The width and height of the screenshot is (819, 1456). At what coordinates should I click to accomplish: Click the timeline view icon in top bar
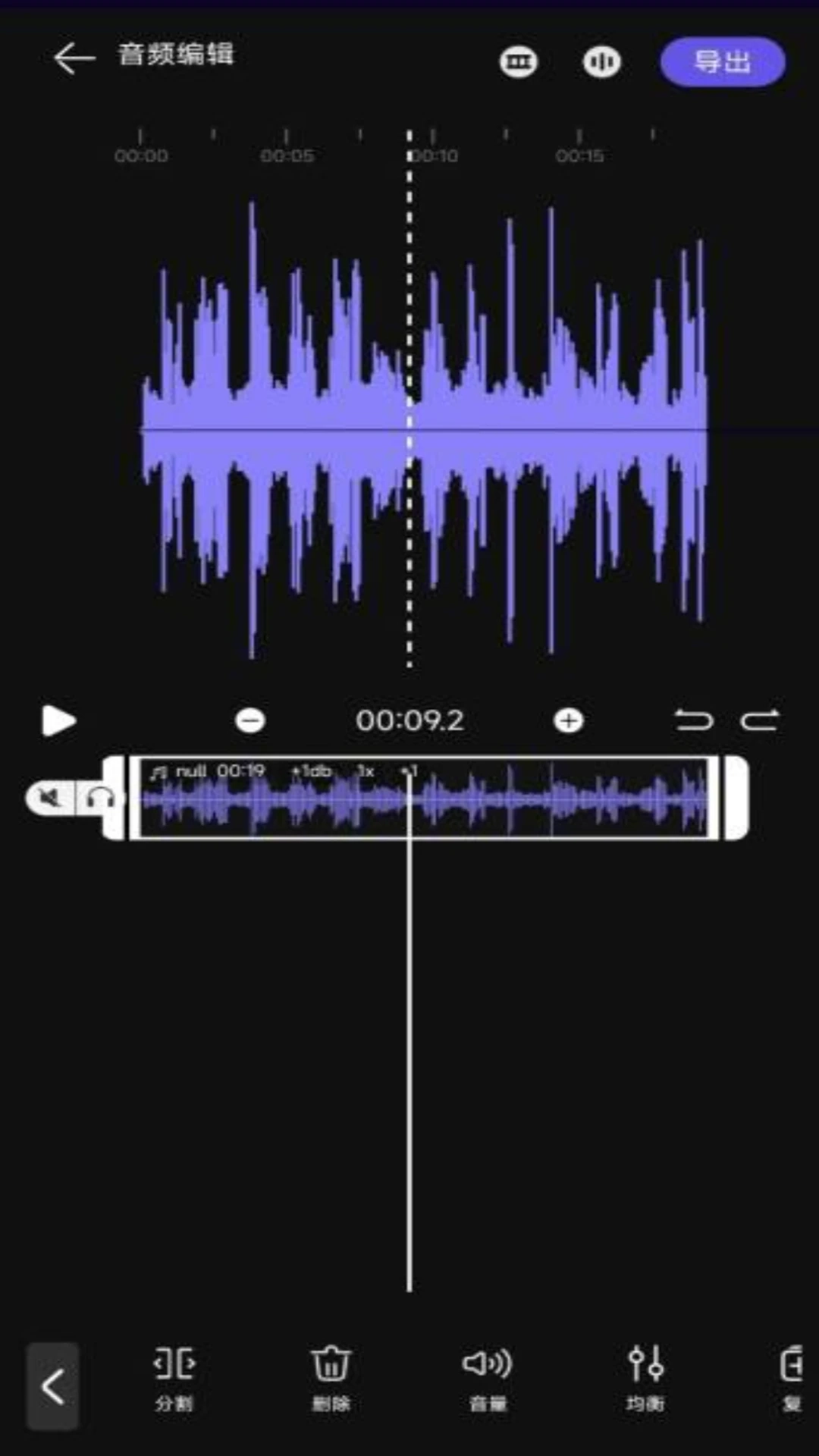[519, 62]
